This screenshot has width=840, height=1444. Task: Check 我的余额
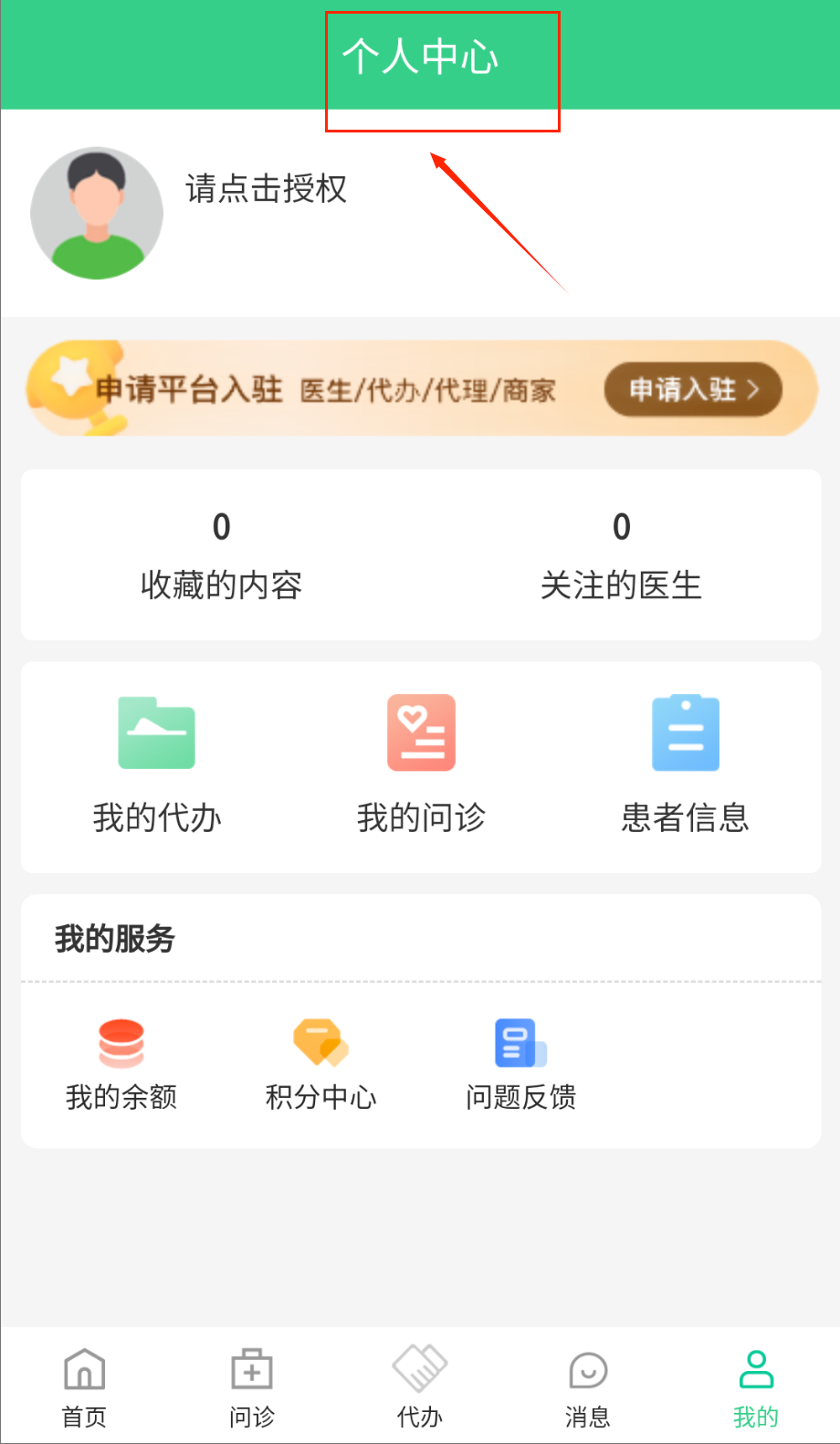coord(121,1064)
